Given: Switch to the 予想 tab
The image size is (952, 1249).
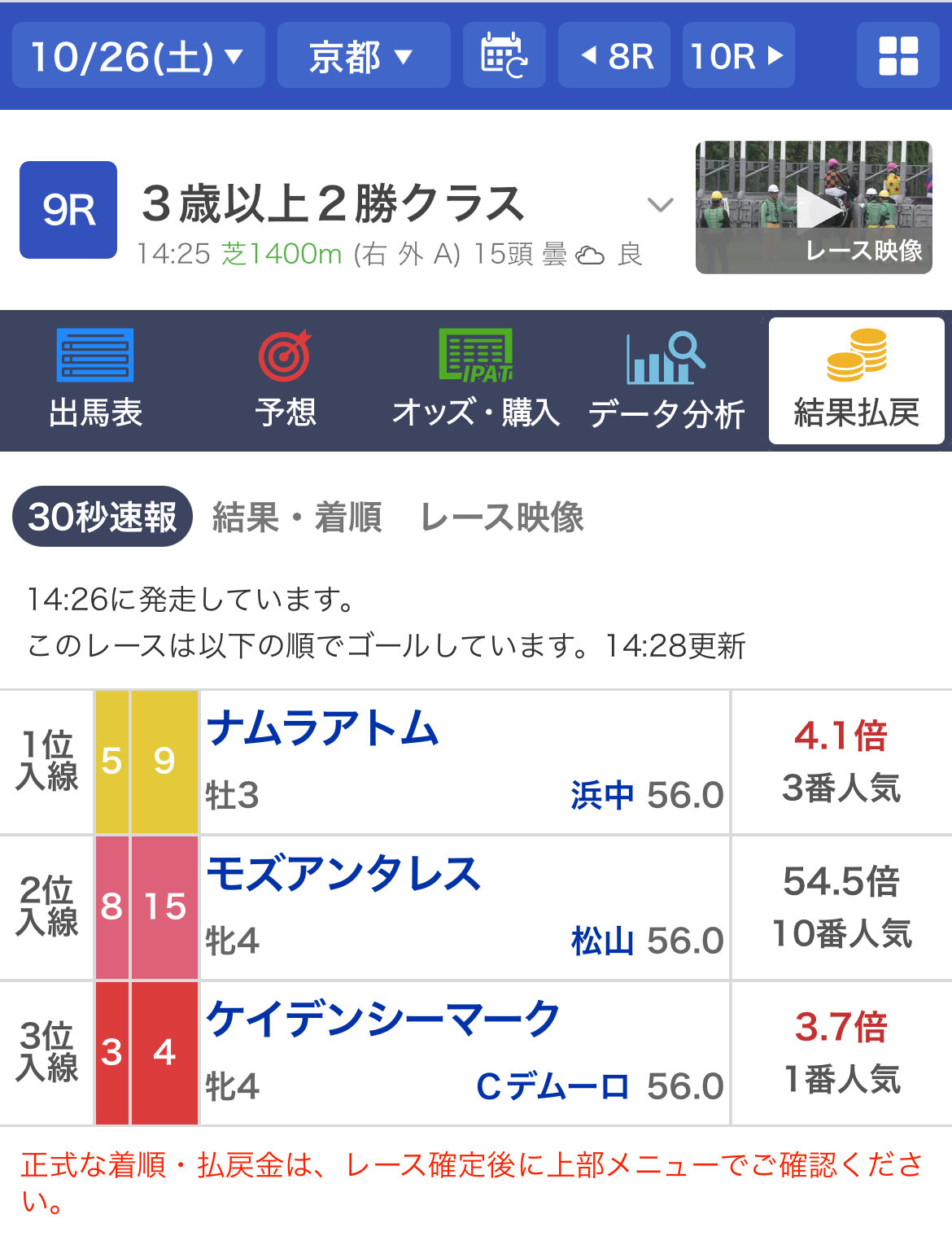Looking at the screenshot, I should coord(285,380).
